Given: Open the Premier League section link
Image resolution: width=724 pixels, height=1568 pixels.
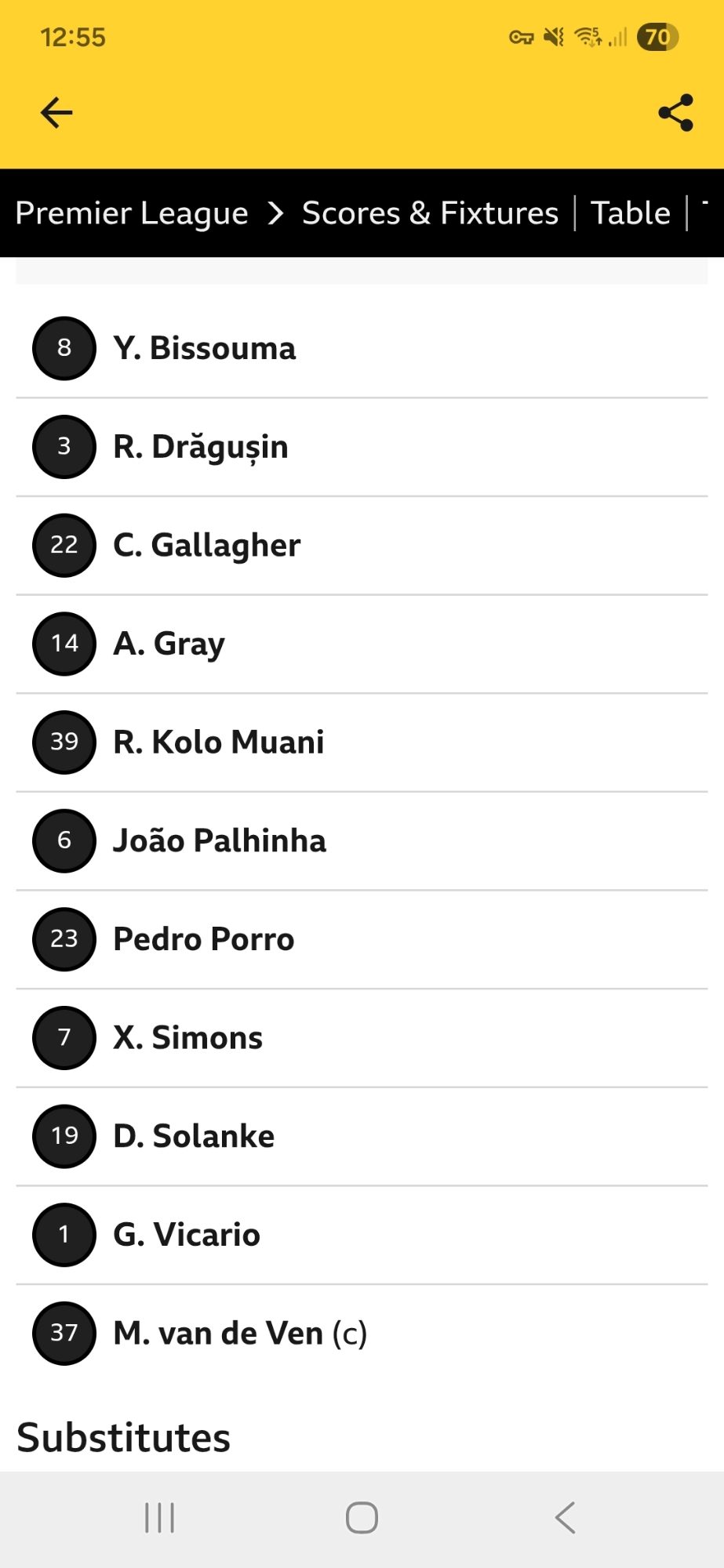Looking at the screenshot, I should [132, 213].
